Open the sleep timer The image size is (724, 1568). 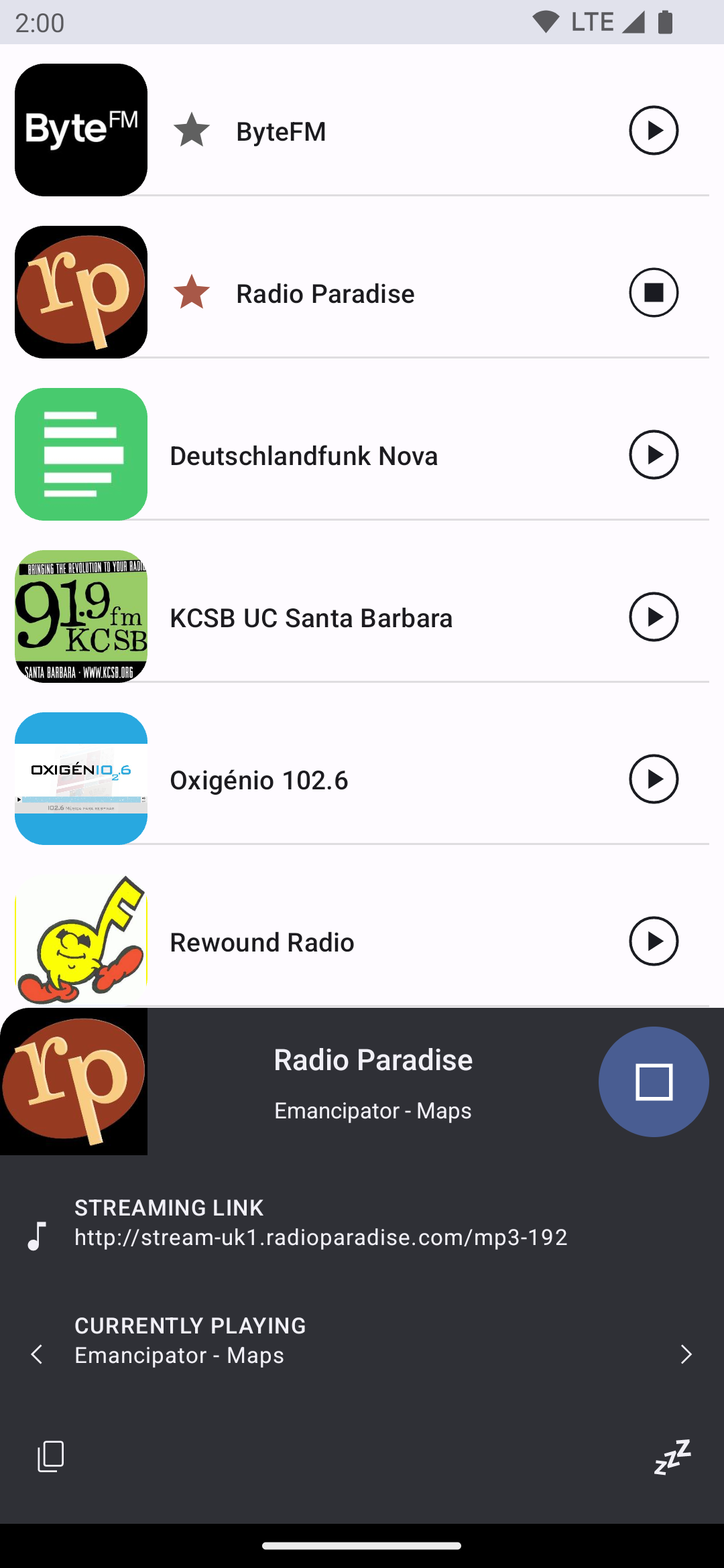click(672, 1457)
